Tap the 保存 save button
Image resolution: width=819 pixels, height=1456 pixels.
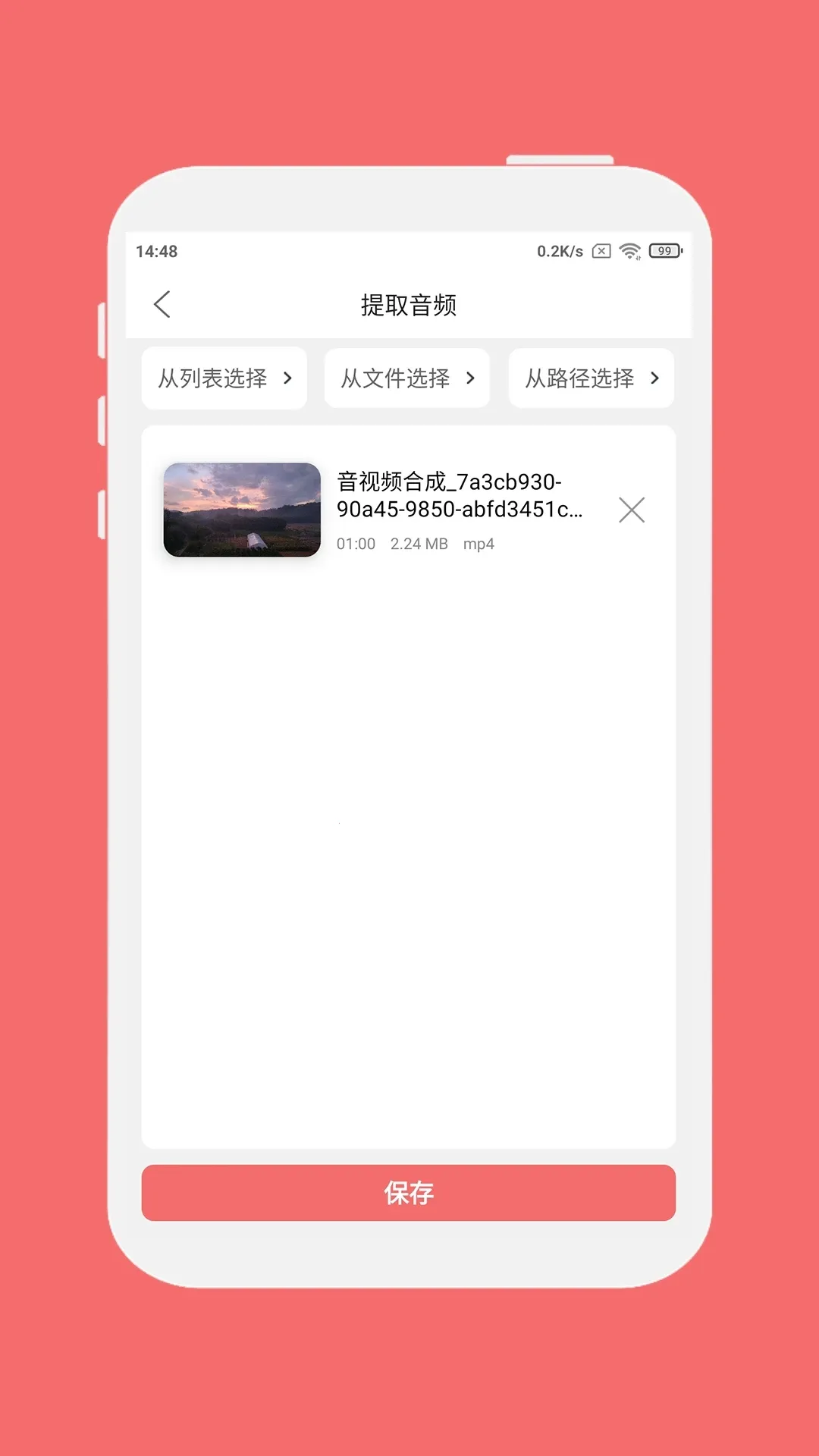(408, 1193)
